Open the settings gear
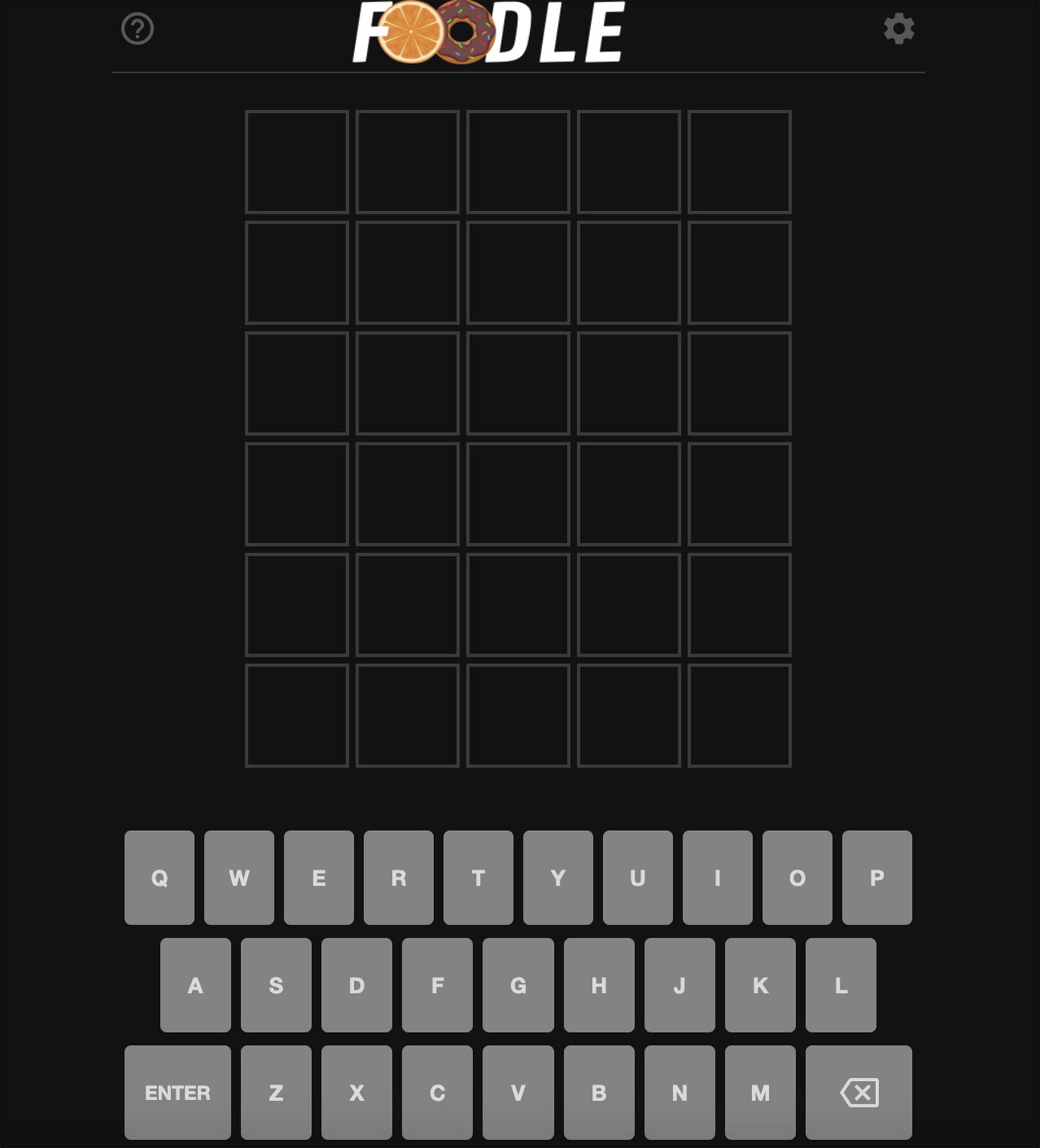The image size is (1040, 1148). click(x=899, y=29)
